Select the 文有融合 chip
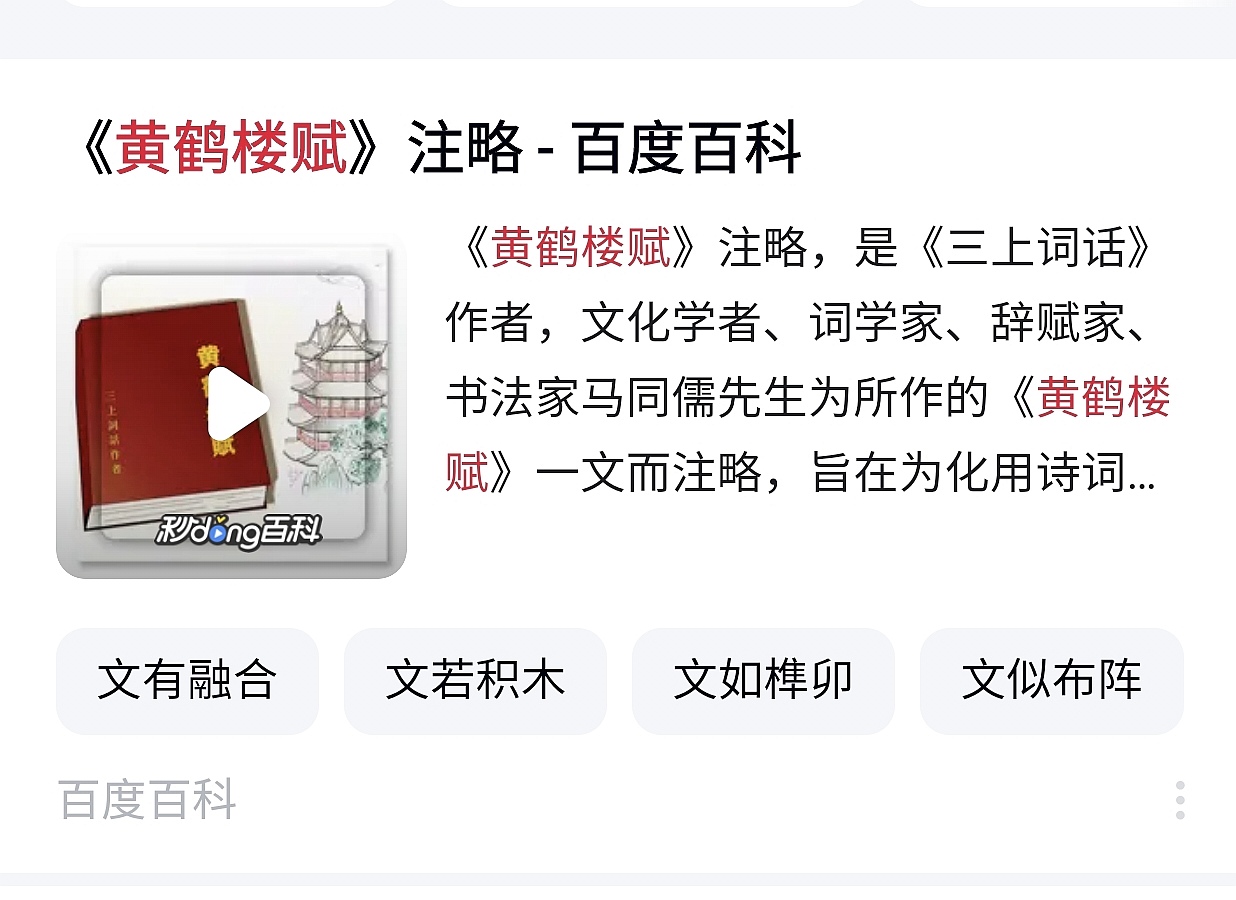The height and width of the screenshot is (900, 1236). point(187,681)
